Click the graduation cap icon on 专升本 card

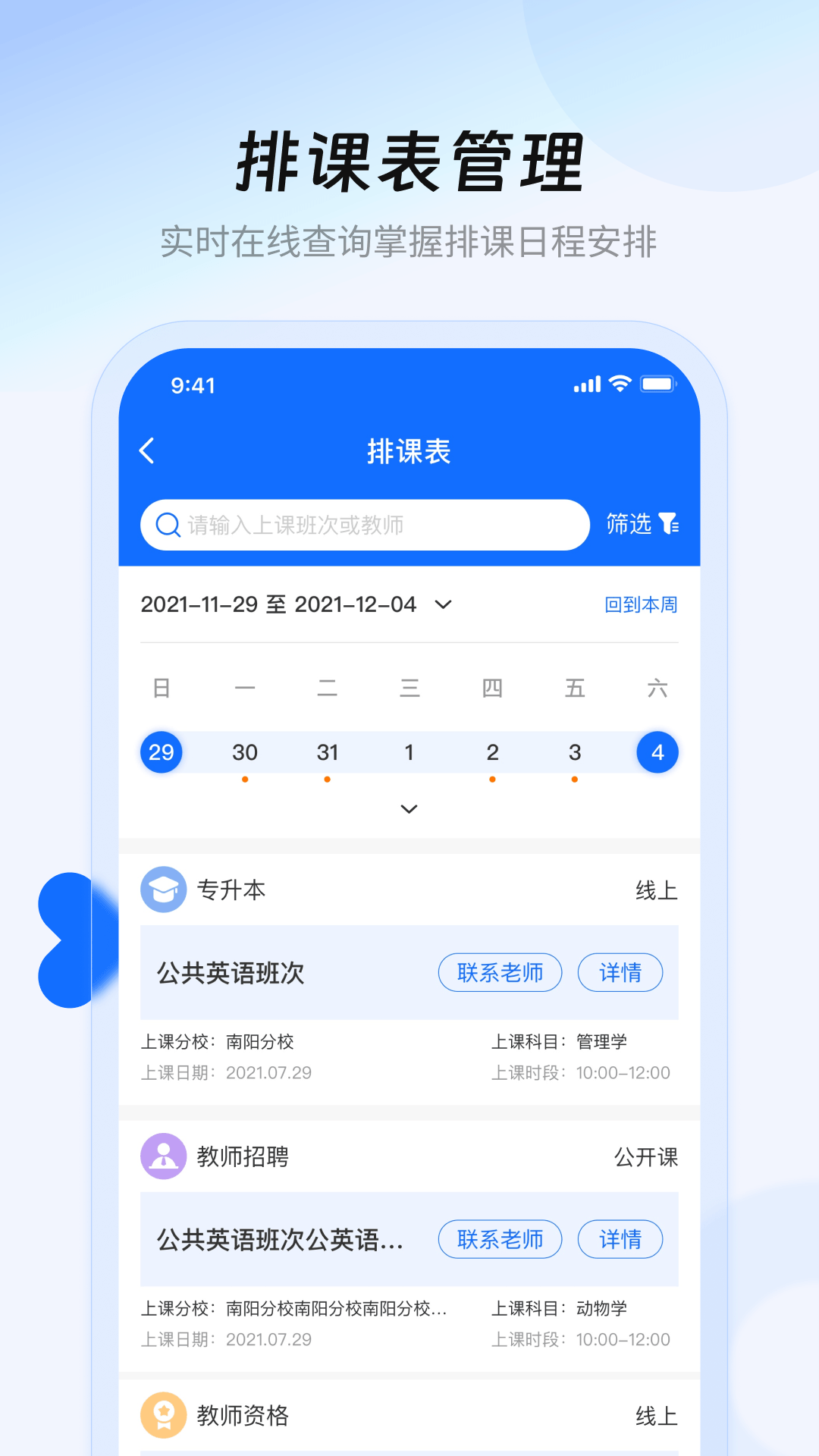(x=162, y=890)
